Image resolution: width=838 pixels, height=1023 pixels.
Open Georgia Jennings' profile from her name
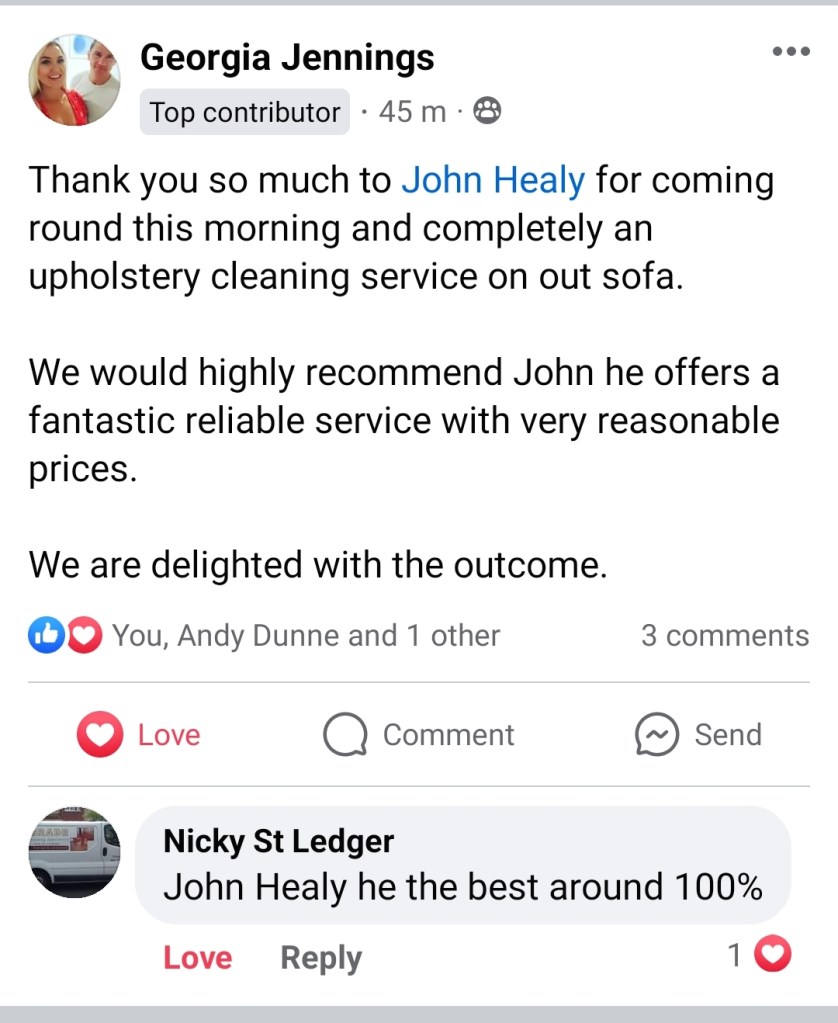point(287,58)
